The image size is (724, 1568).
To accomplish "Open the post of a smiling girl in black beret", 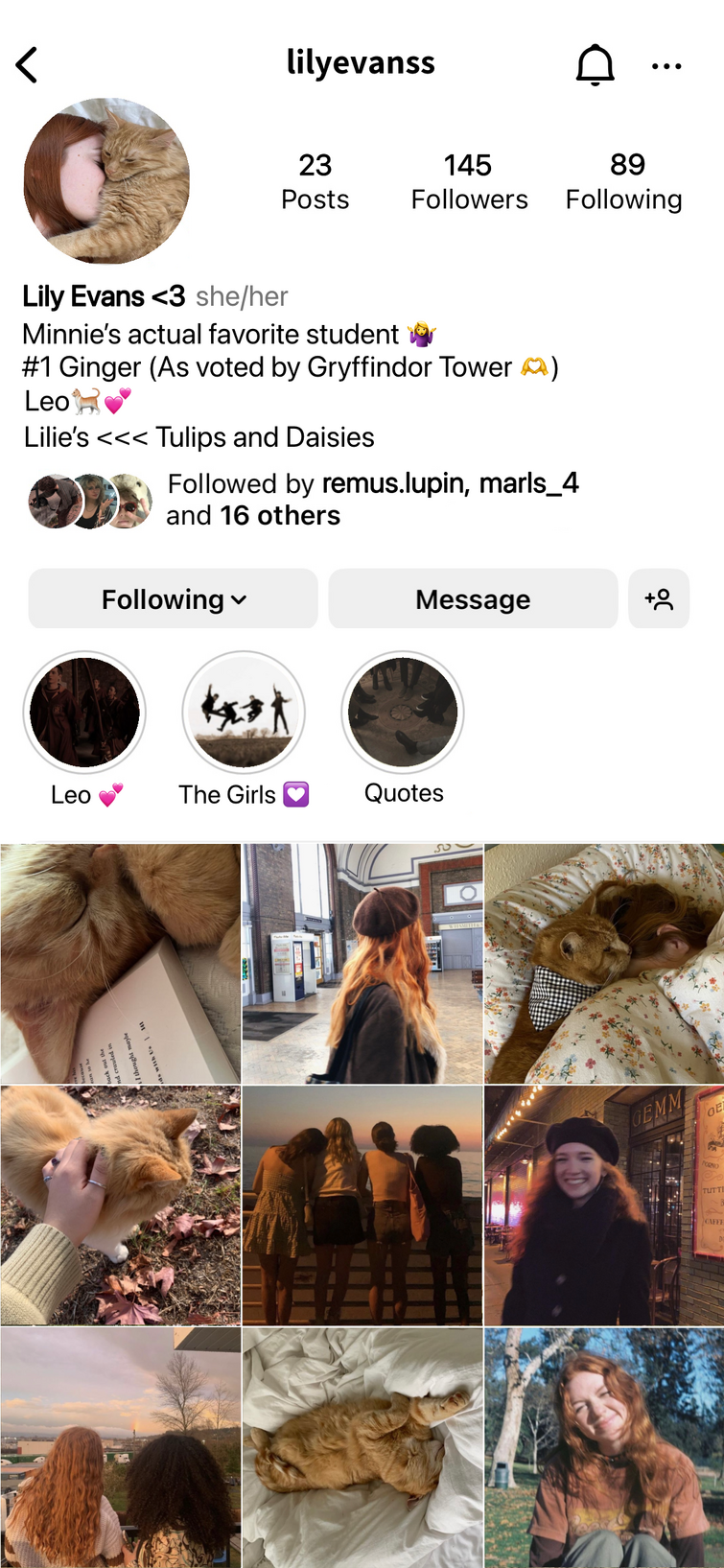I will (x=604, y=1205).
